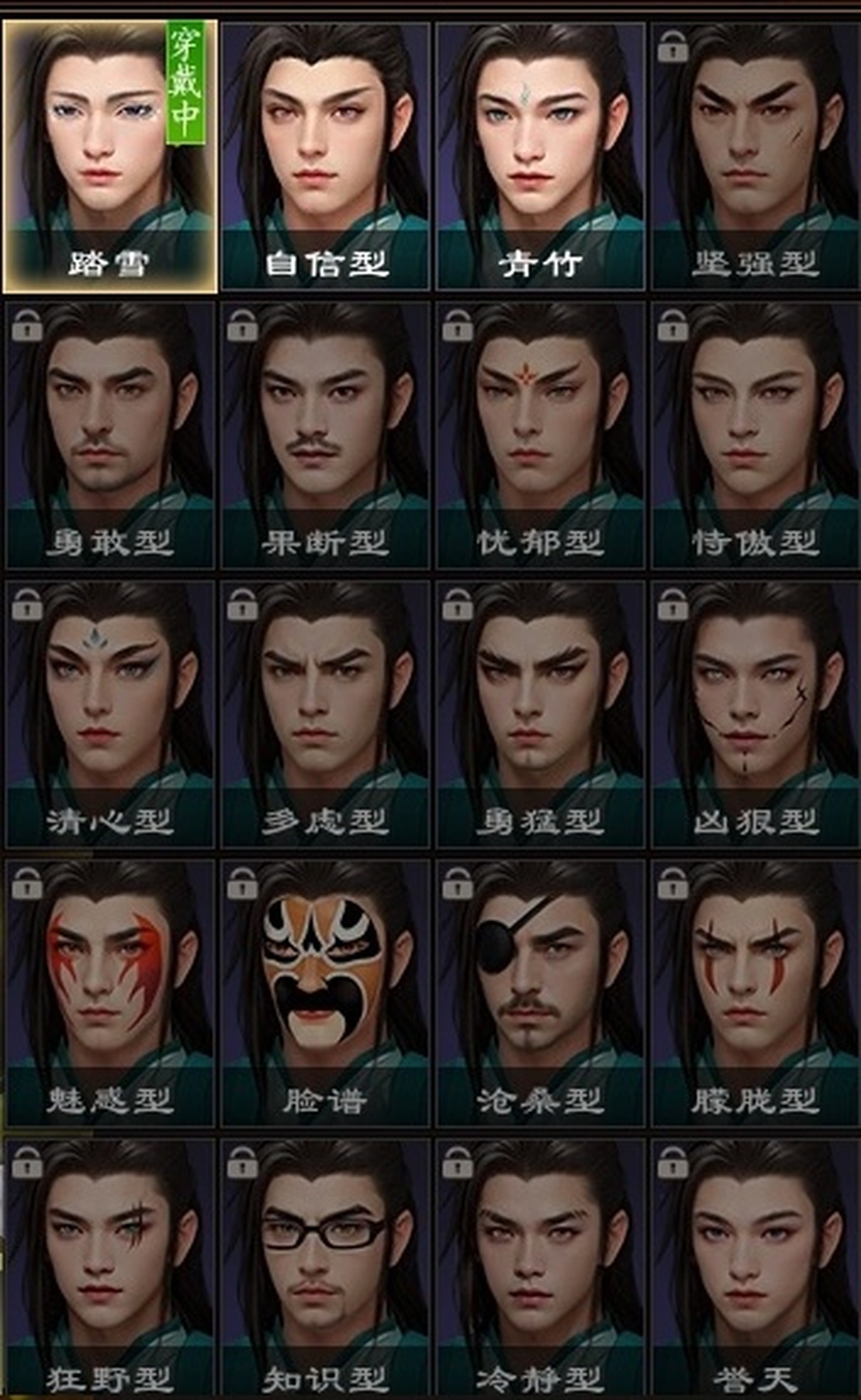Tap the 朦胧型 face tile
This screenshot has width=861, height=1400.
click(756, 993)
